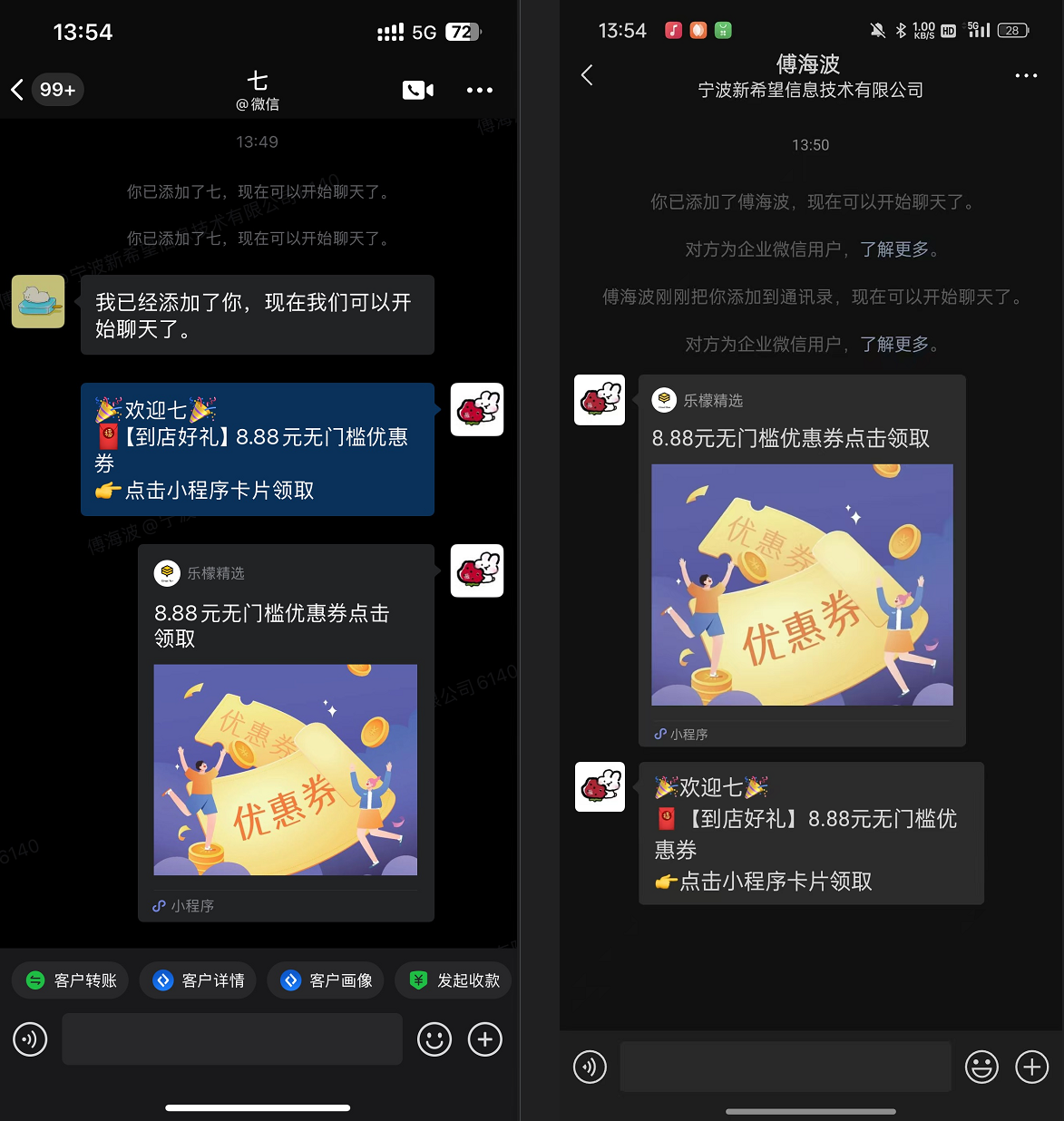Open the plus attachments menu in 七's chat
This screenshot has width=1064, height=1121.
pyautogui.click(x=485, y=1039)
